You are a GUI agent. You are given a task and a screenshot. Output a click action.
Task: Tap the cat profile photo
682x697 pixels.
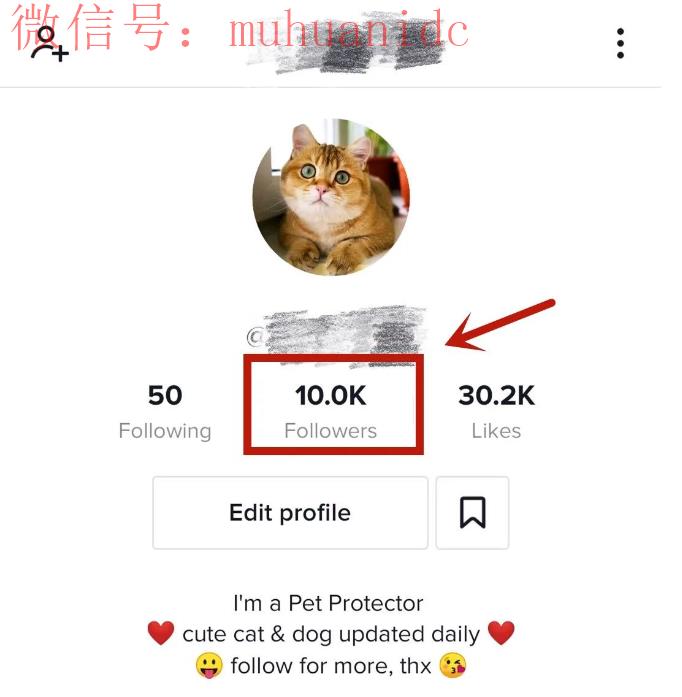click(x=331, y=197)
